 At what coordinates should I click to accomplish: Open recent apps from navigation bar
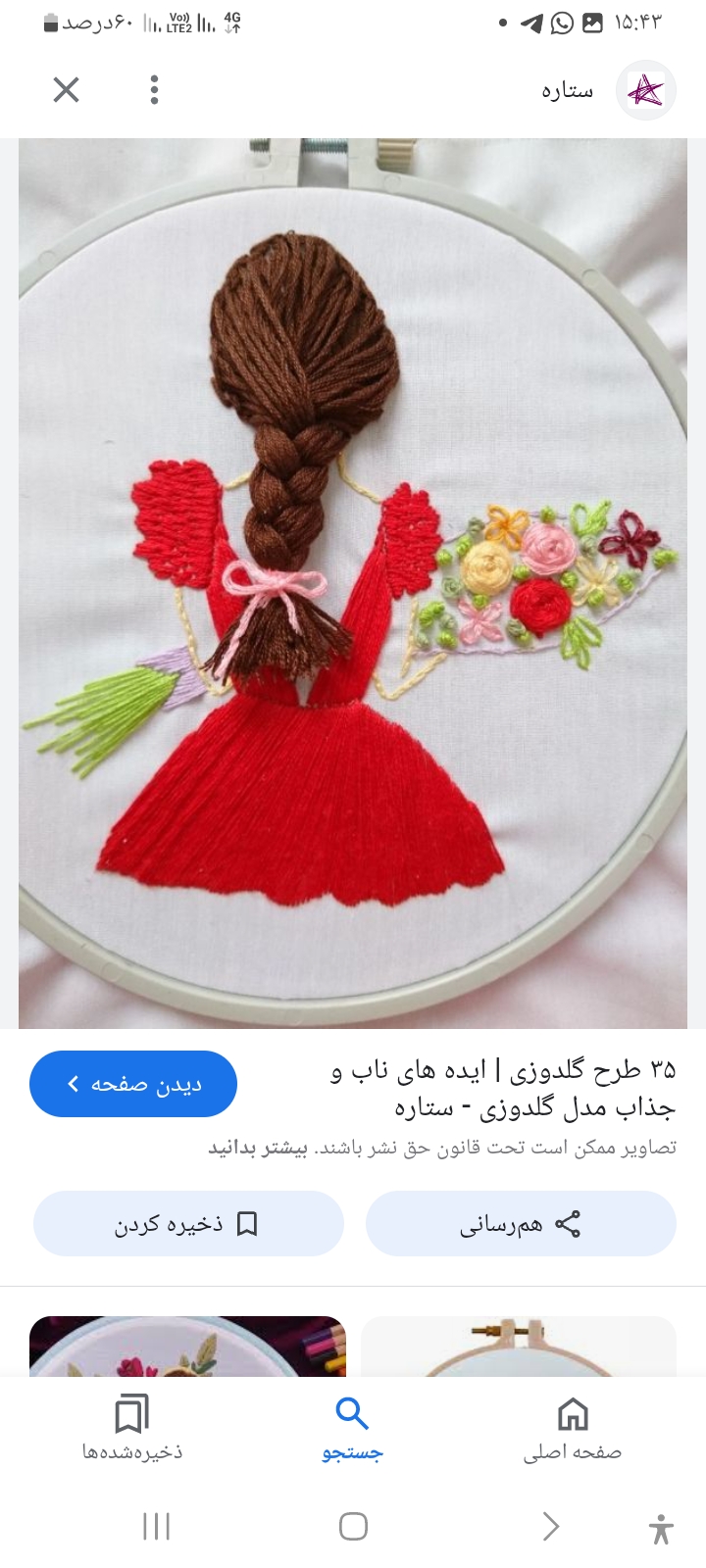(x=157, y=1526)
